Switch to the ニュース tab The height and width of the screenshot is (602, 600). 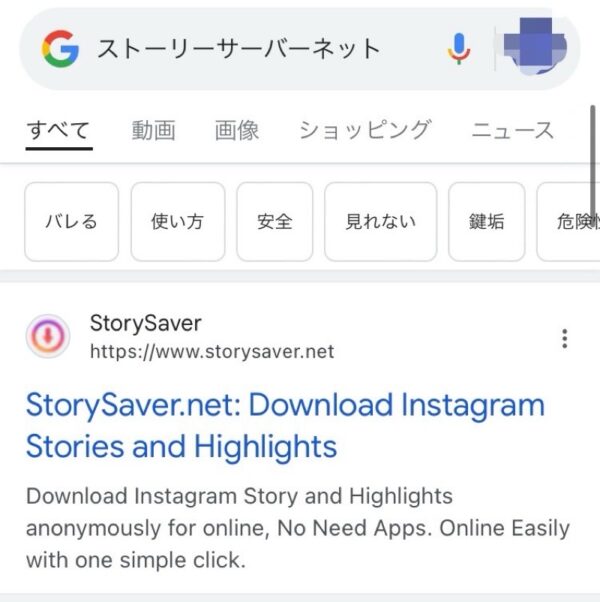tap(512, 130)
